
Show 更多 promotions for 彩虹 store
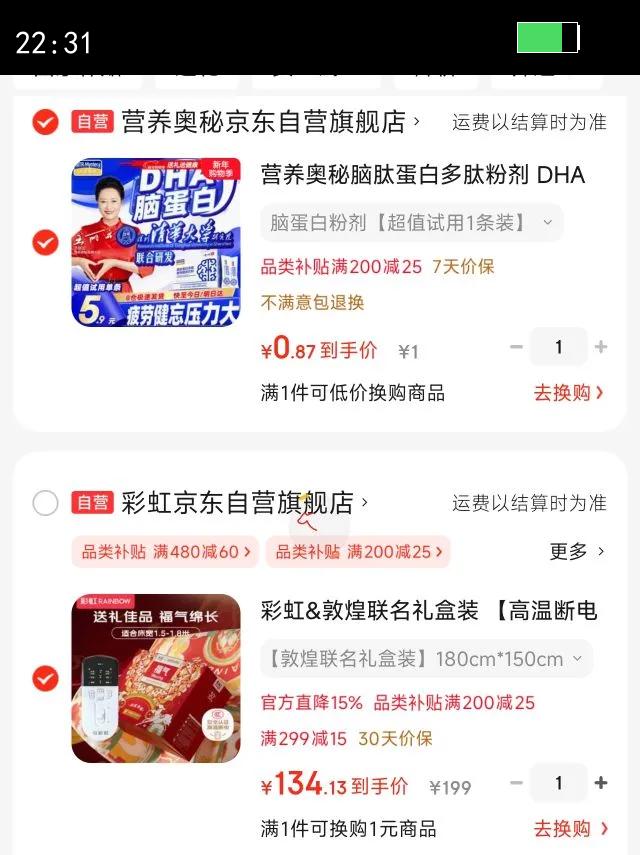point(577,551)
